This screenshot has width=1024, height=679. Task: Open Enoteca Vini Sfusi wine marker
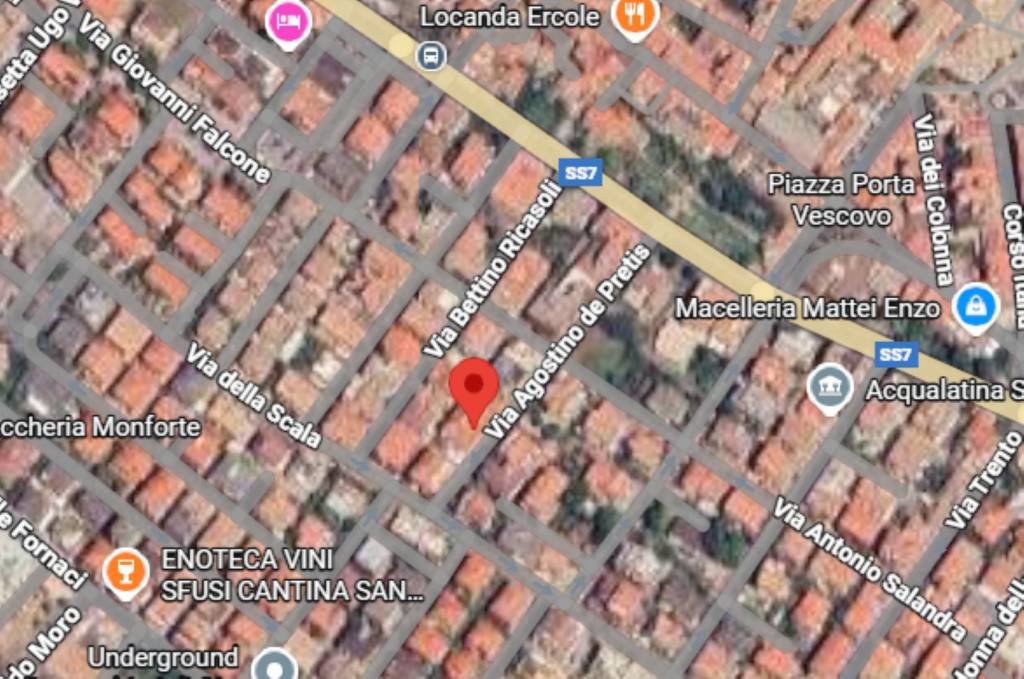[x=126, y=572]
